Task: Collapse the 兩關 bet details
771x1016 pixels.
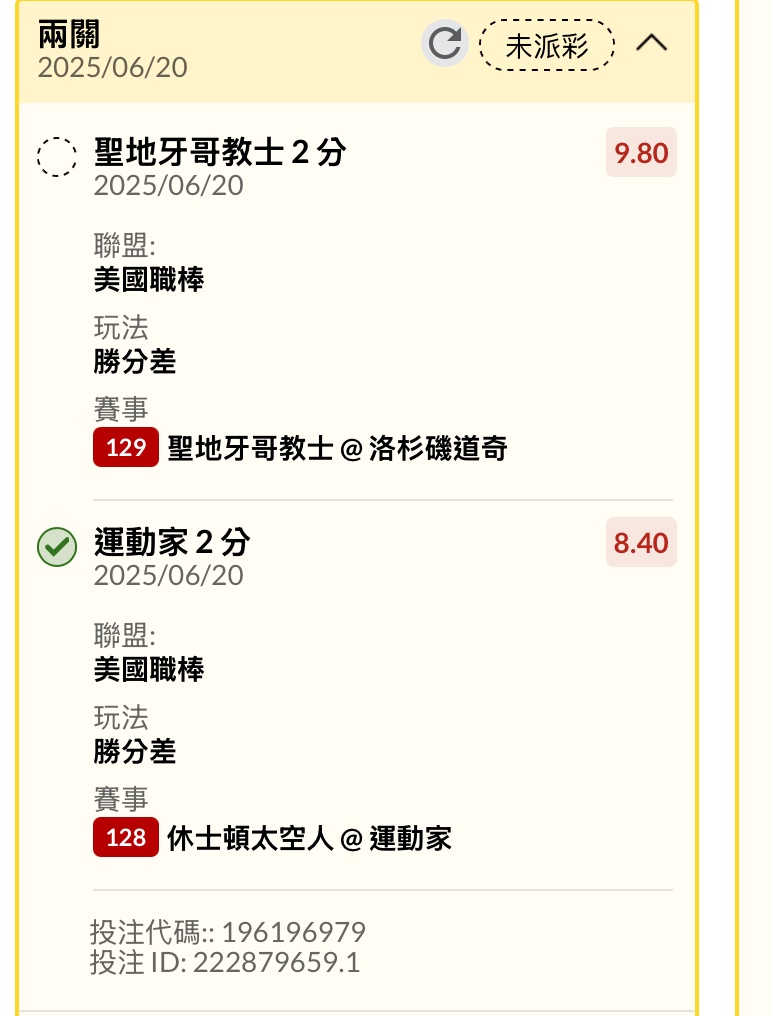Action: coord(651,44)
